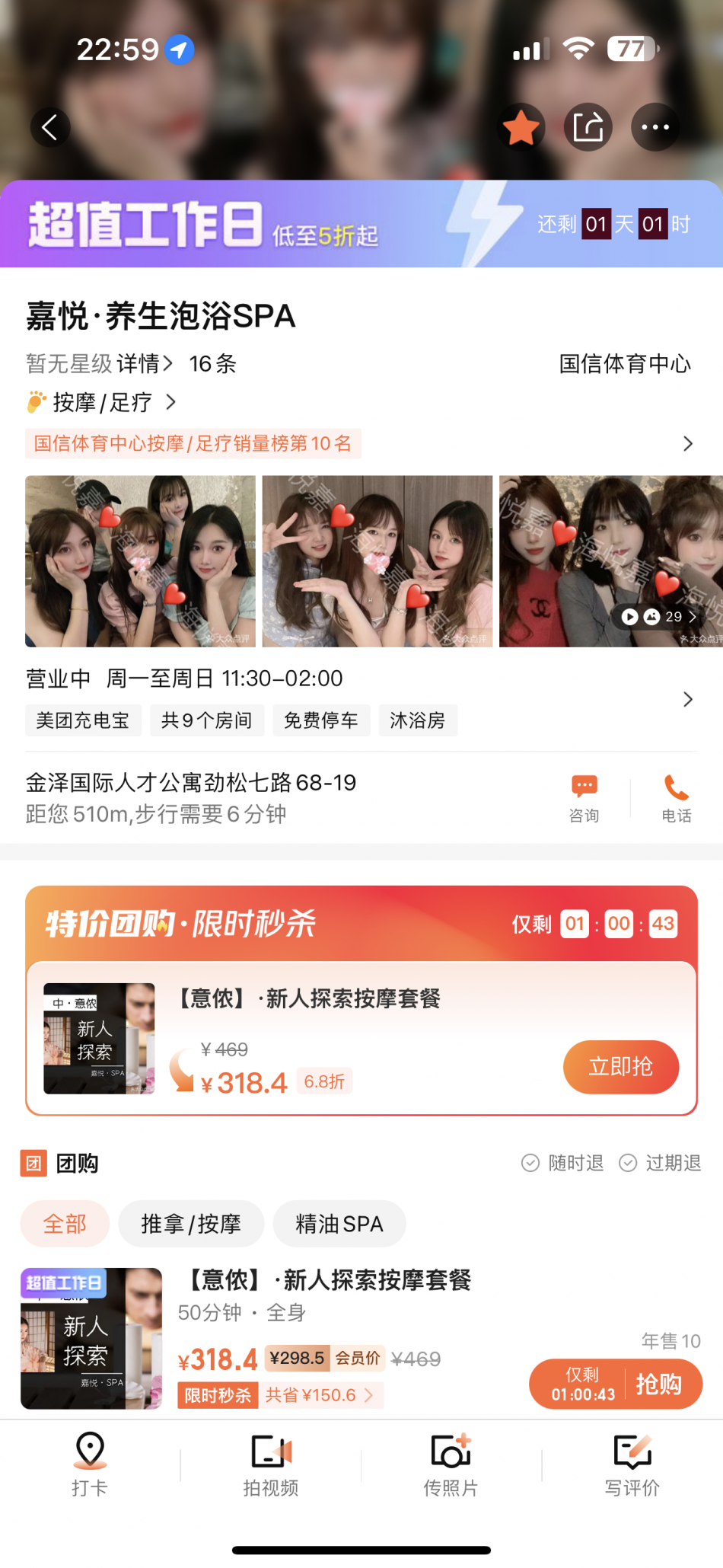Select the 全部 filter chip
The height and width of the screenshot is (1568, 723).
[65, 1224]
